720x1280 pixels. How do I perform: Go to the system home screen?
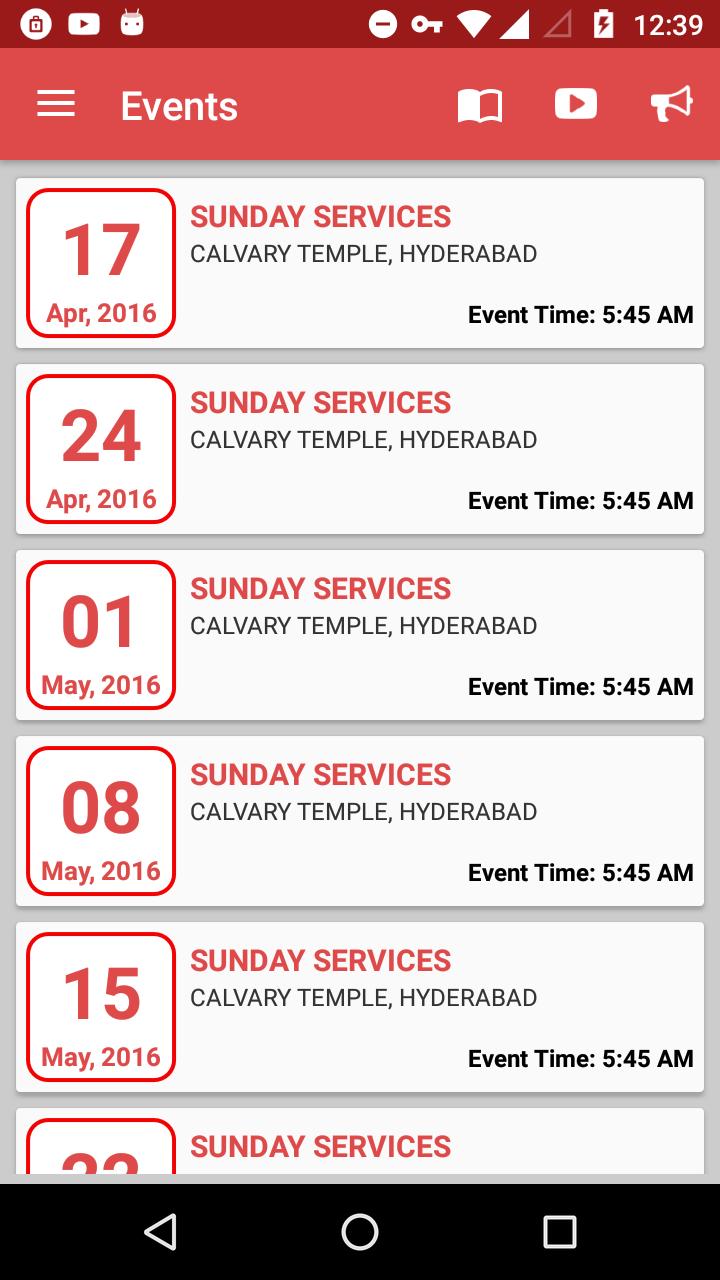(x=360, y=1232)
